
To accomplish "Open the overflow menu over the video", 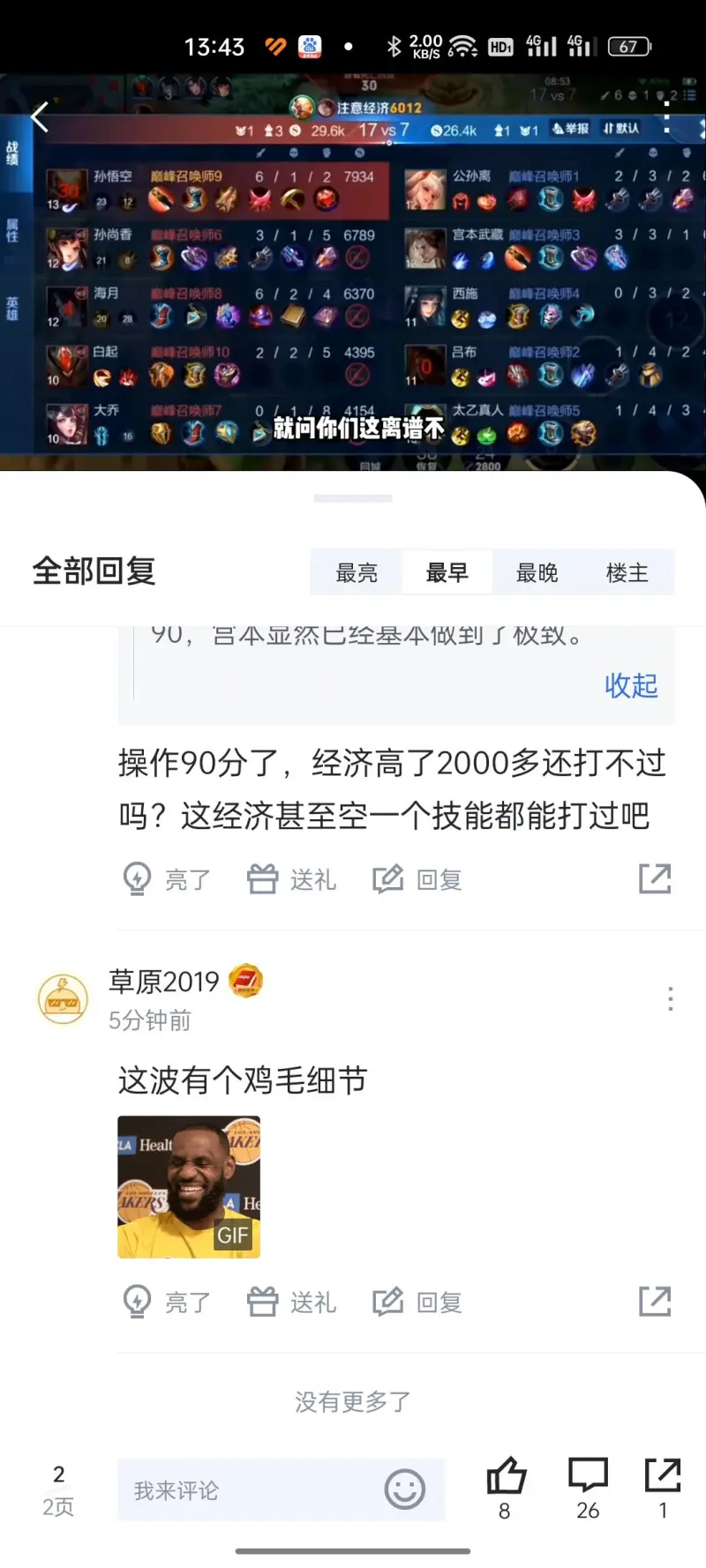I will [667, 117].
